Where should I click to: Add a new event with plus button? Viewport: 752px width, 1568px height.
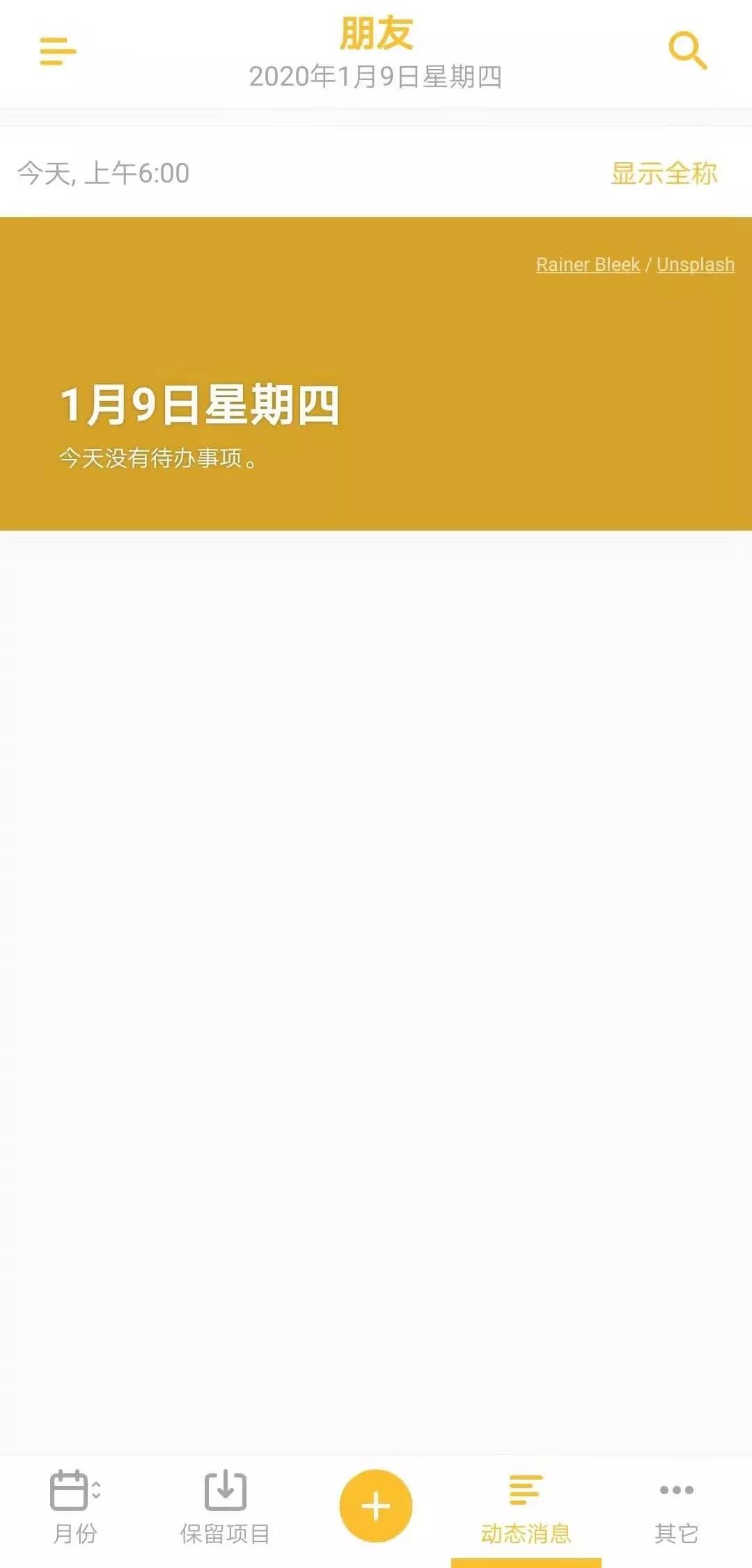[376, 1505]
